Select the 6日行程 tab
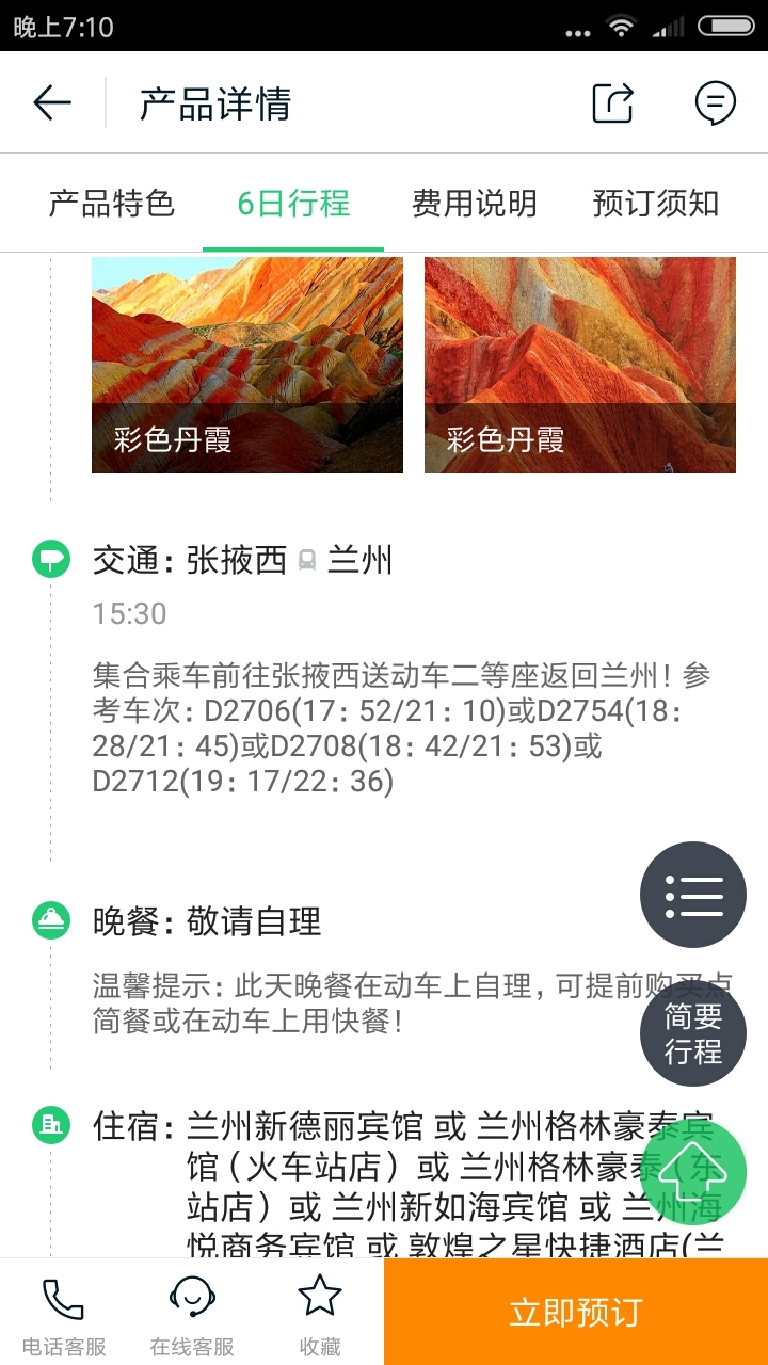 pyautogui.click(x=293, y=204)
